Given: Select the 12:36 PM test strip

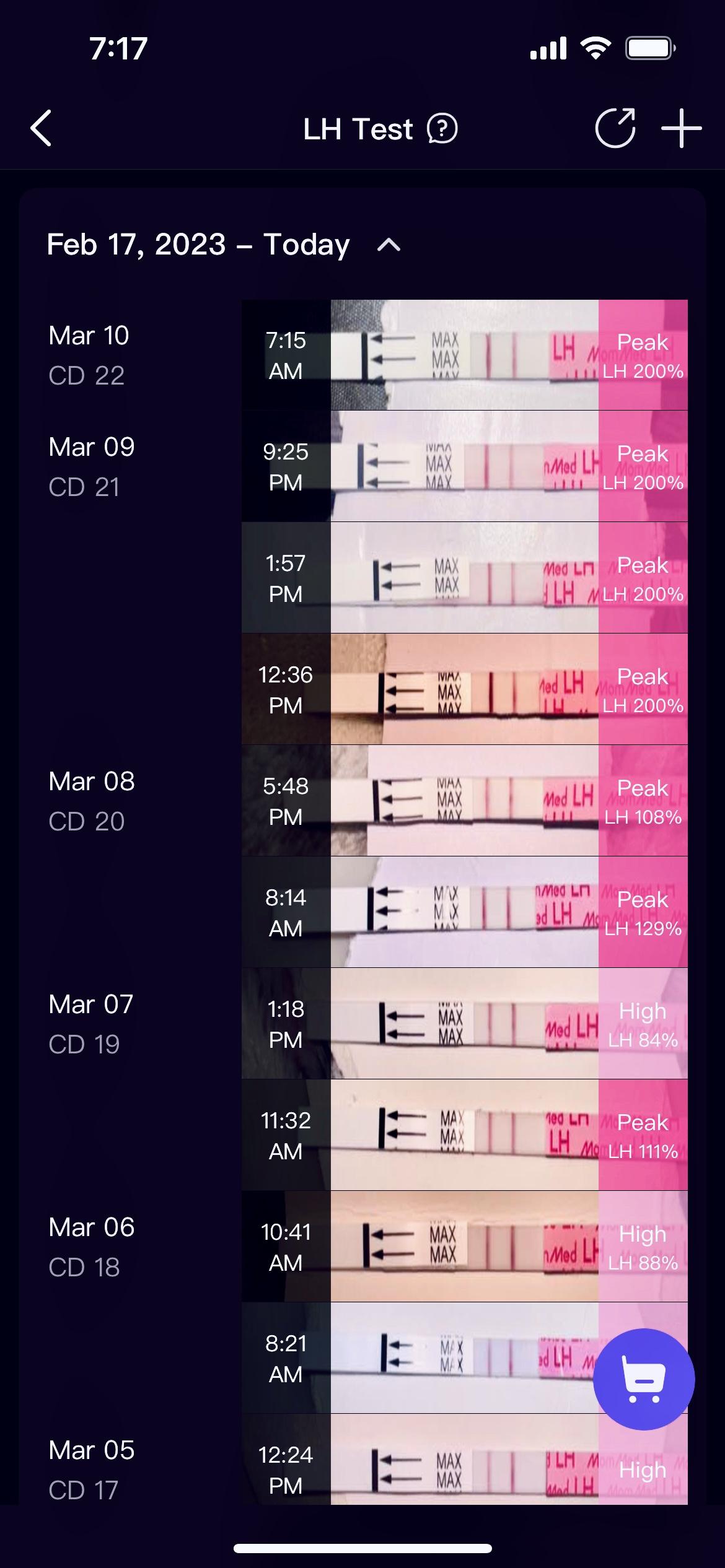Looking at the screenshot, I should [464, 689].
